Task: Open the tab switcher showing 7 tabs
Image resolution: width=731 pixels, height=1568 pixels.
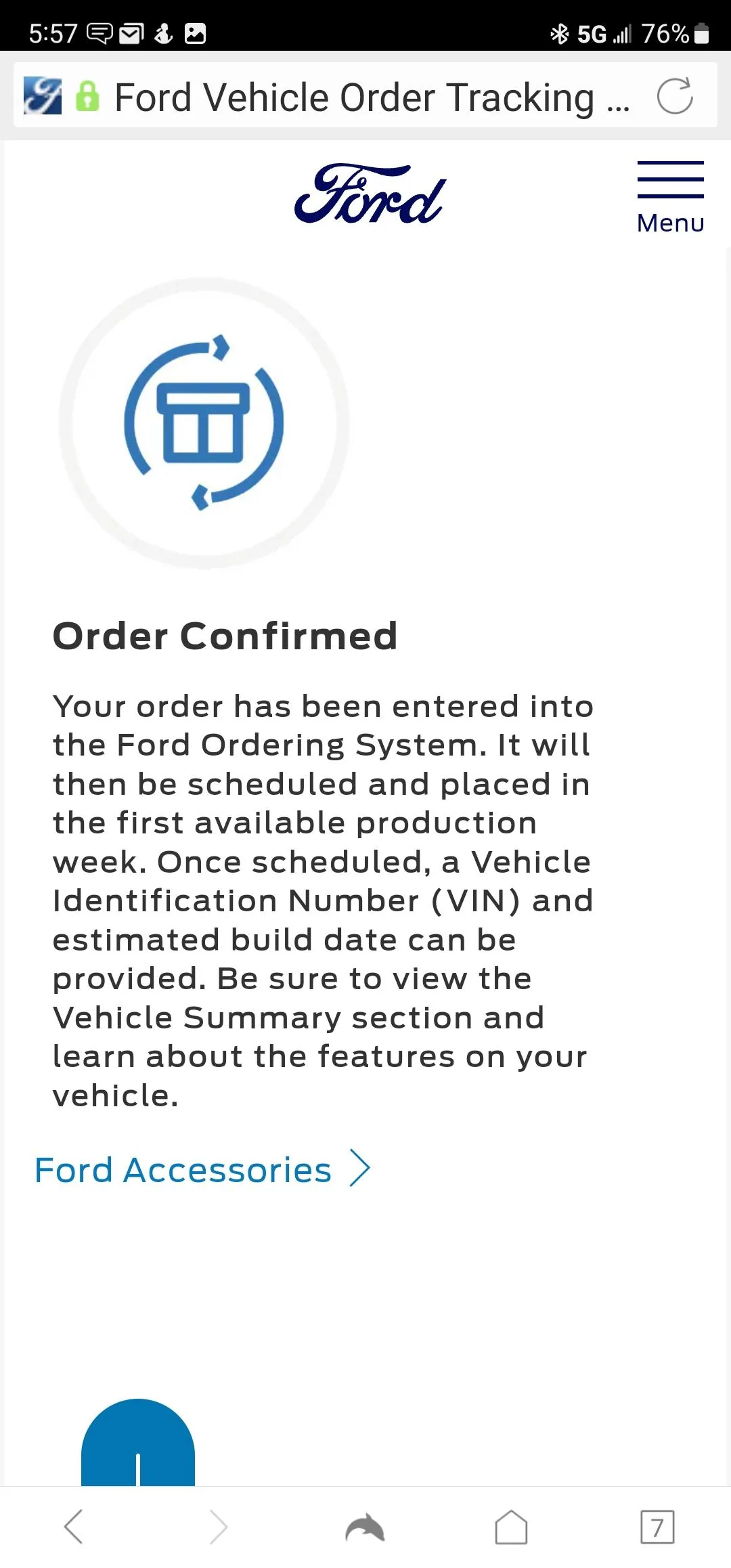Action: tap(657, 1527)
